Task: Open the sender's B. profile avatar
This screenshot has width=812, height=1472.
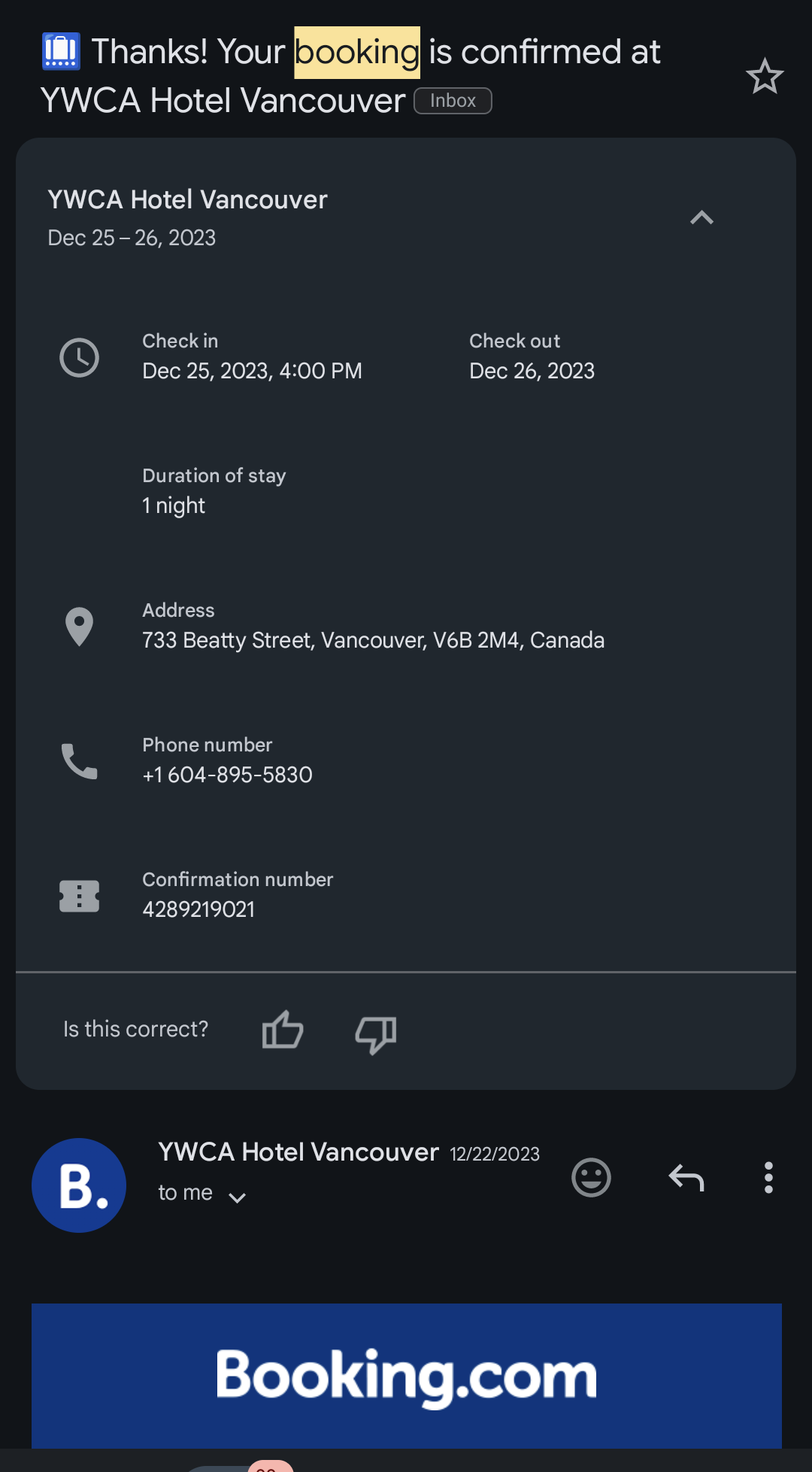Action: click(79, 1185)
